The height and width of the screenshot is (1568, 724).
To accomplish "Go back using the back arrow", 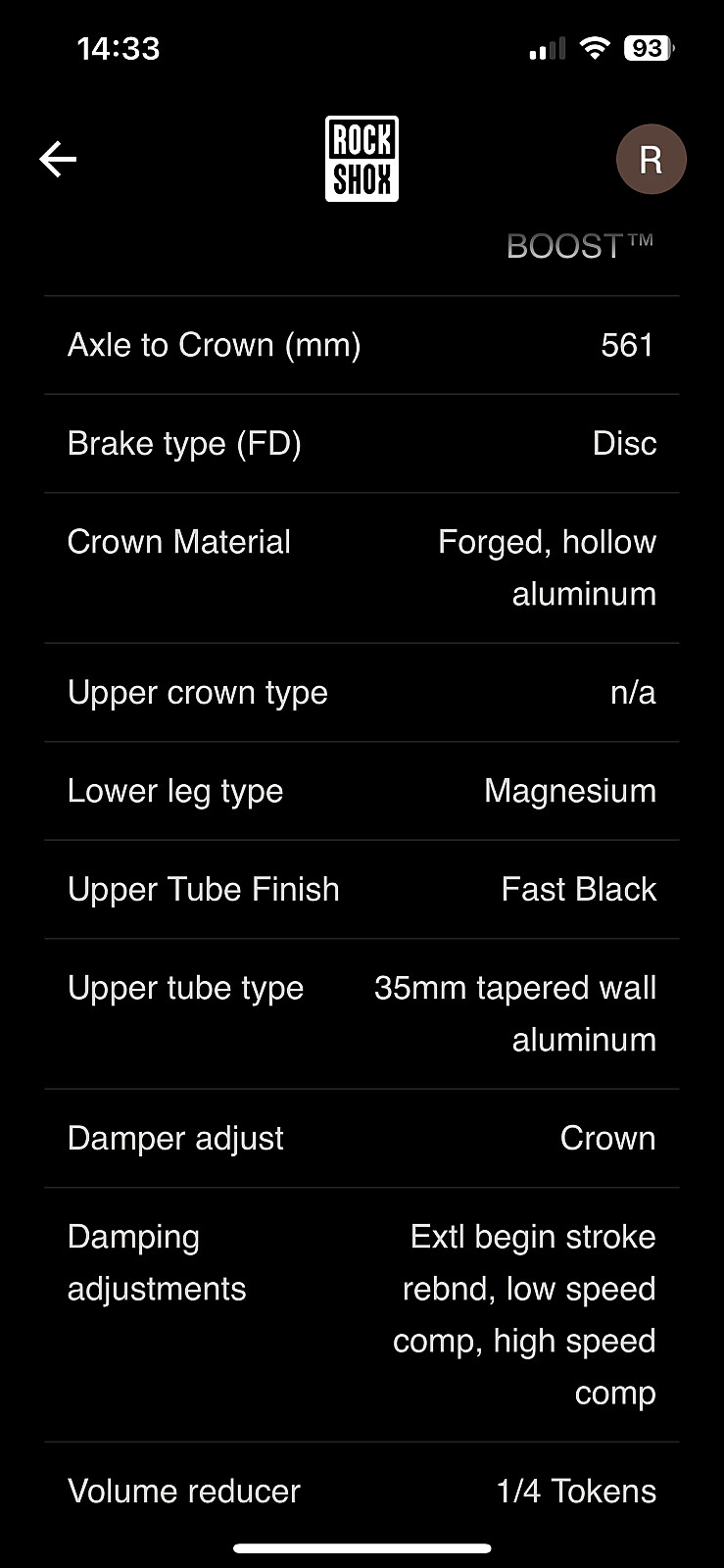I will (x=58, y=159).
